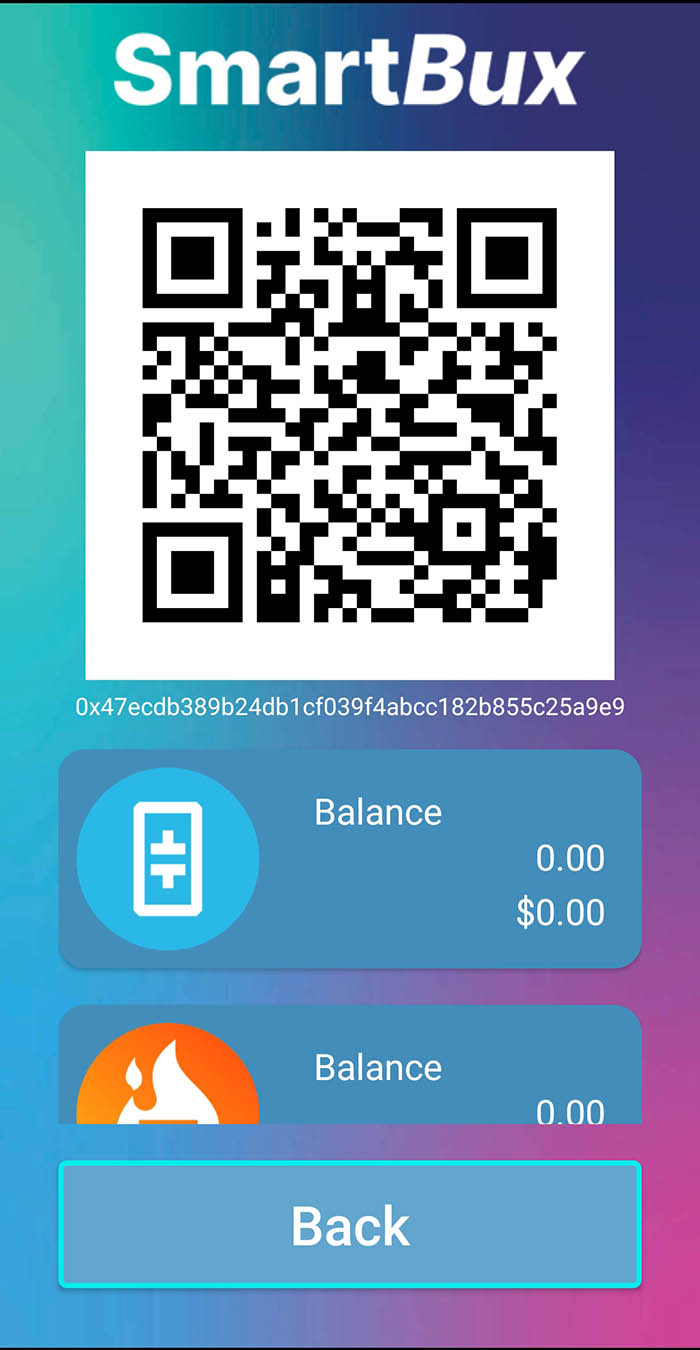Copy the wallet address below the QR code
The width and height of the screenshot is (700, 1350).
point(350,707)
